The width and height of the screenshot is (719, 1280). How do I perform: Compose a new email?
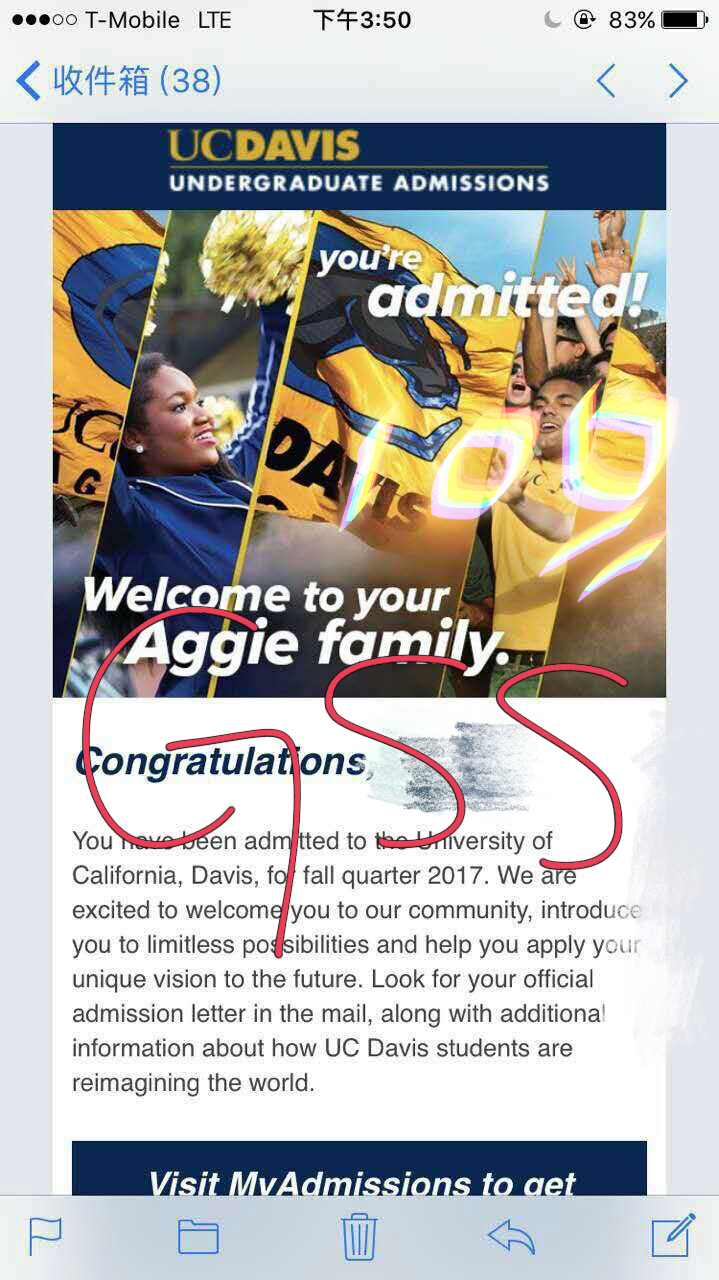673,1235
